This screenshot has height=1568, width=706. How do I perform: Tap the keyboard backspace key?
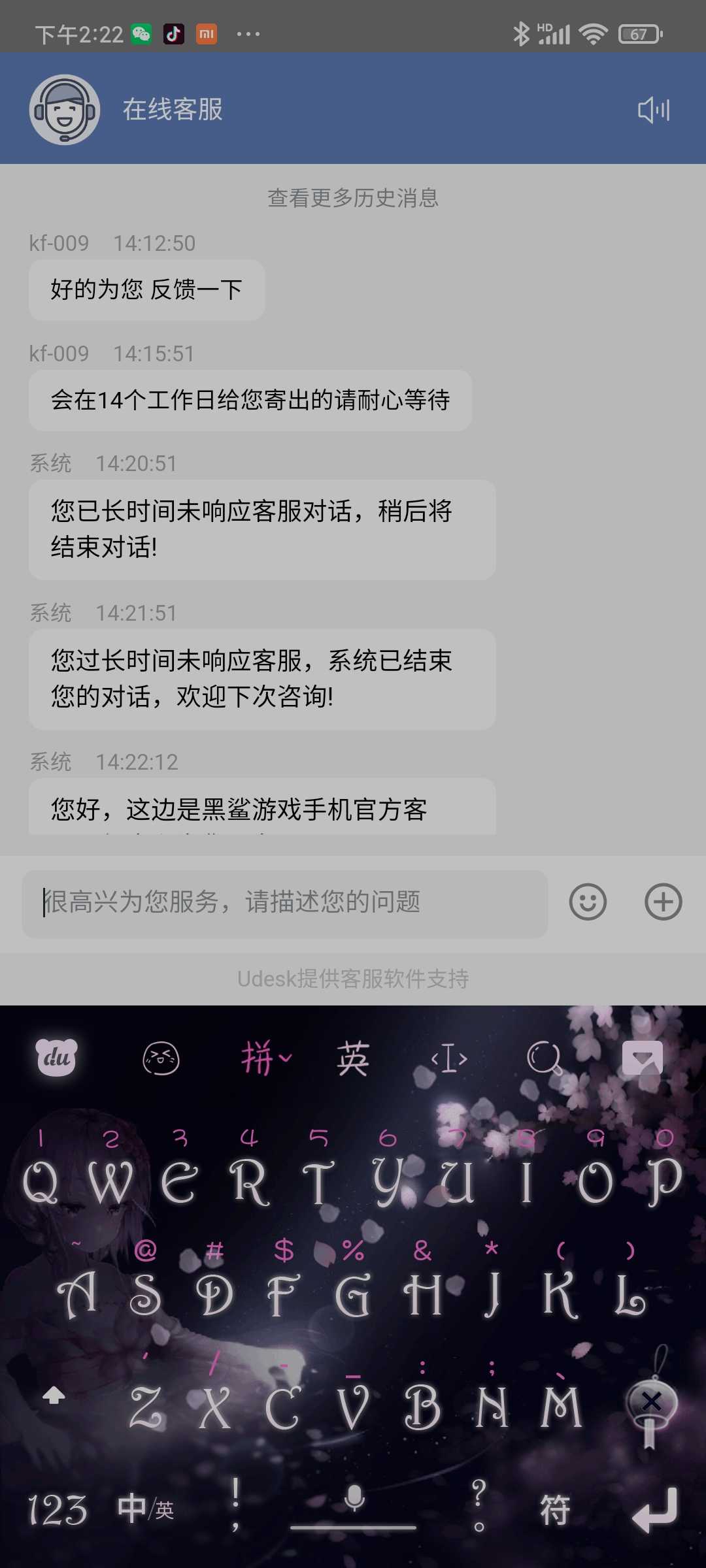tap(651, 1403)
